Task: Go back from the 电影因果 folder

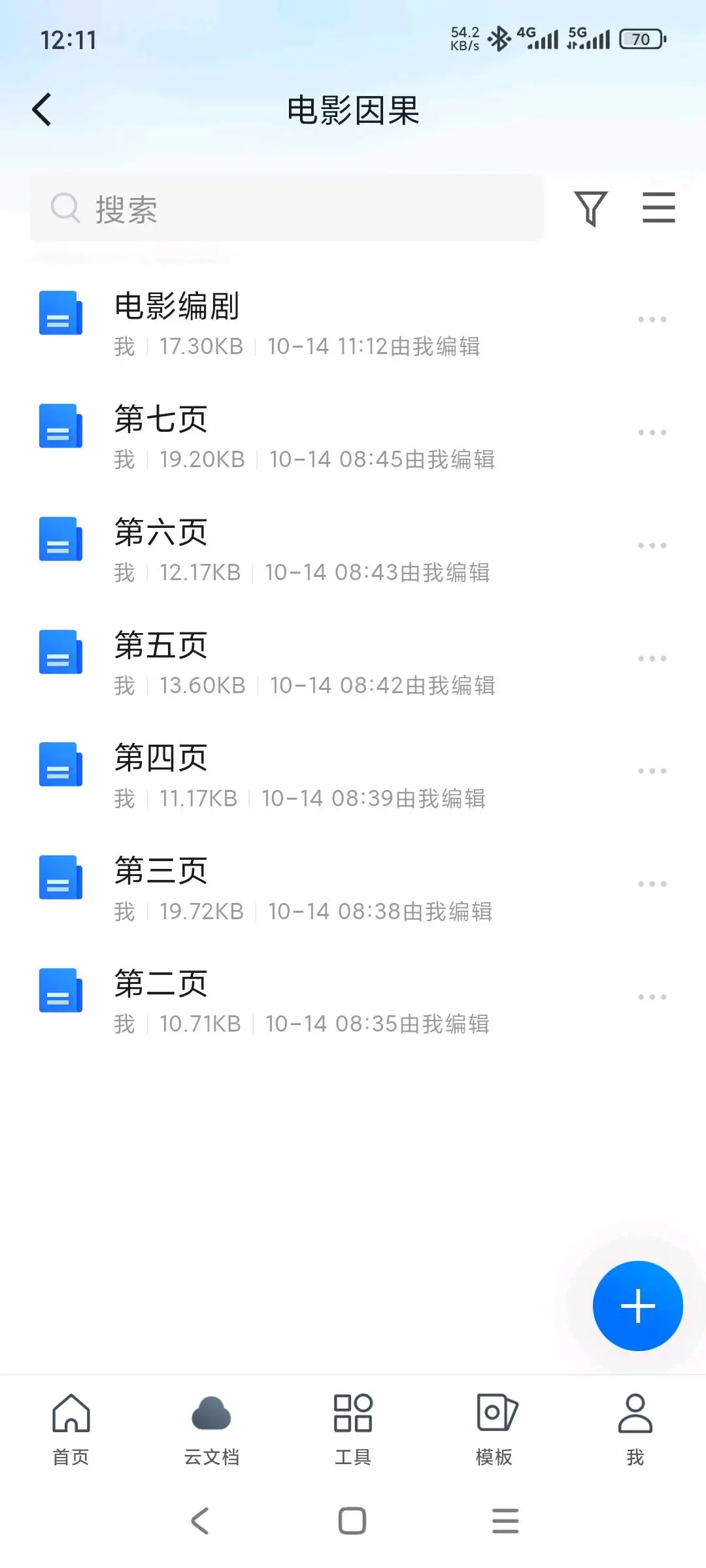Action: (42, 109)
